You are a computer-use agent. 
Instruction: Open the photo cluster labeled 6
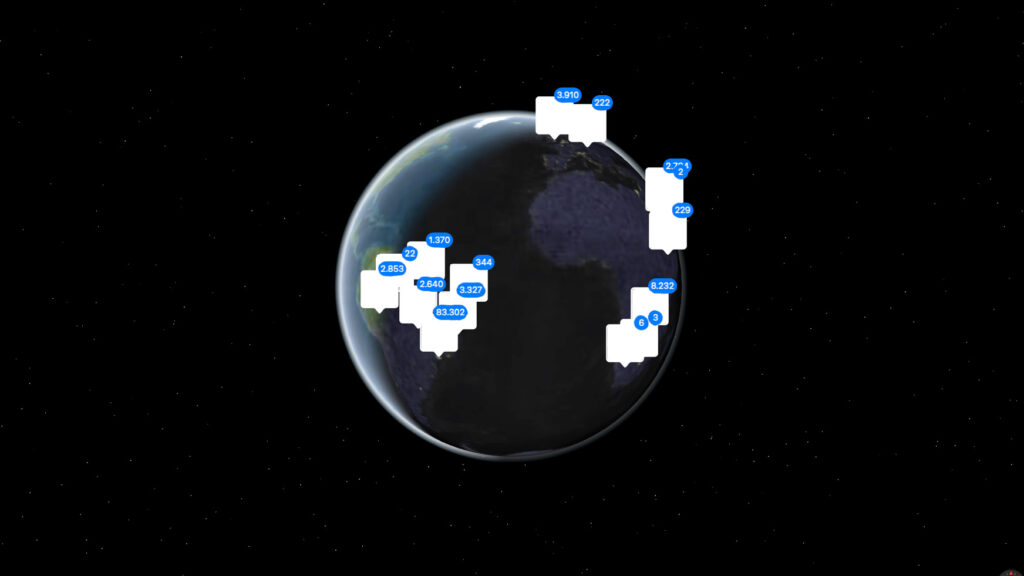624,343
